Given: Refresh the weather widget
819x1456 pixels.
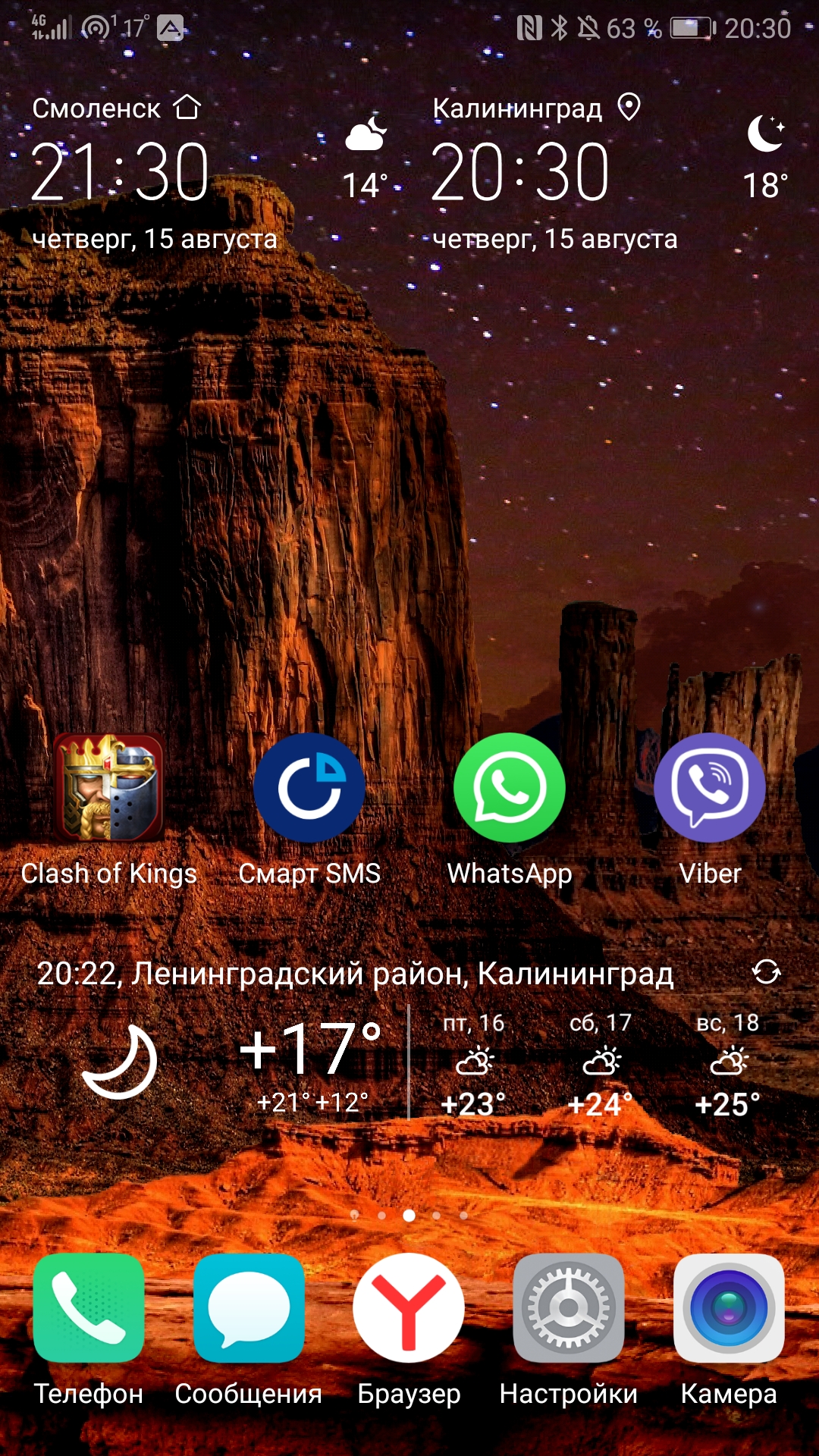Looking at the screenshot, I should (x=767, y=972).
